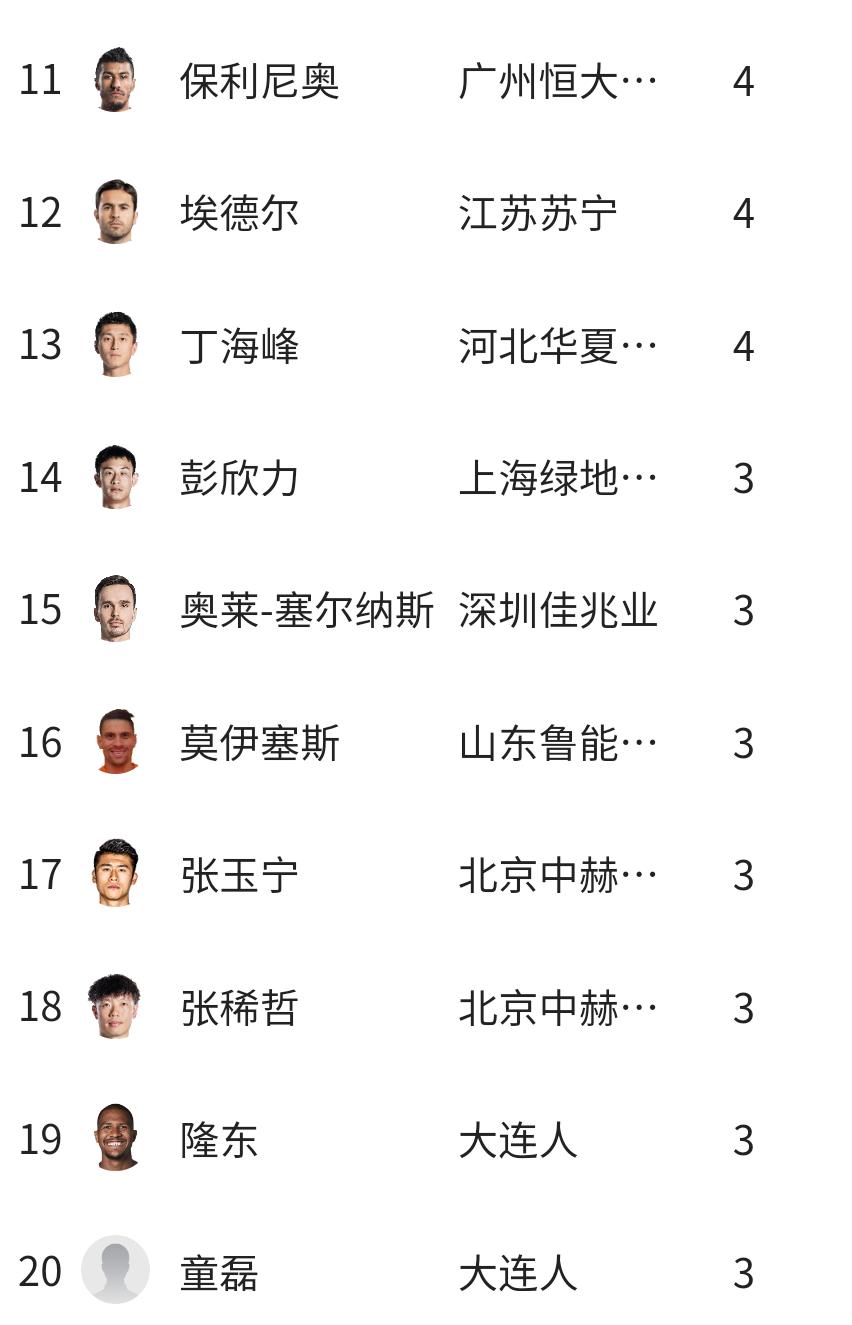Viewport: 852px width, 1325px height.
Task: Open team page for 深圳佳兆业
Action: (558, 611)
